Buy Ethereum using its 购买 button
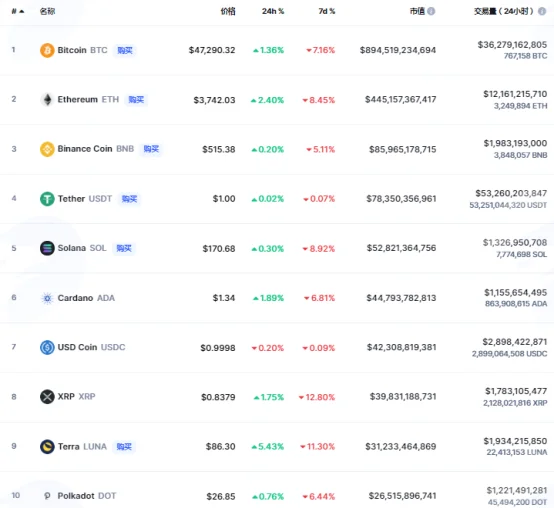 tap(136, 100)
